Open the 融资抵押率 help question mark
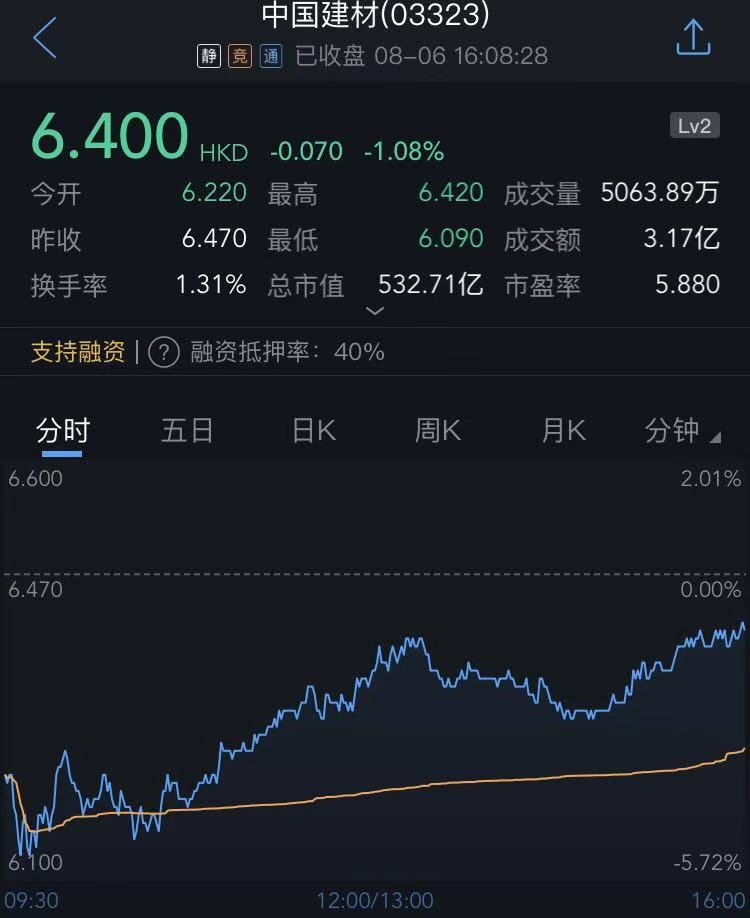The image size is (750, 918). pyautogui.click(x=163, y=351)
